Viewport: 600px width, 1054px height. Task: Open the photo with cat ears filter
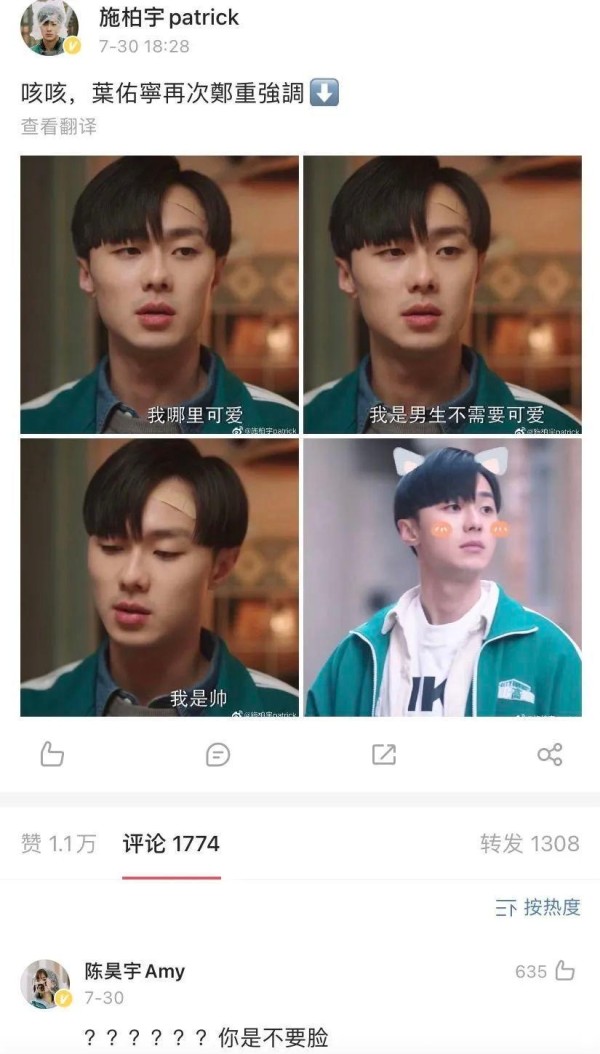(x=443, y=577)
